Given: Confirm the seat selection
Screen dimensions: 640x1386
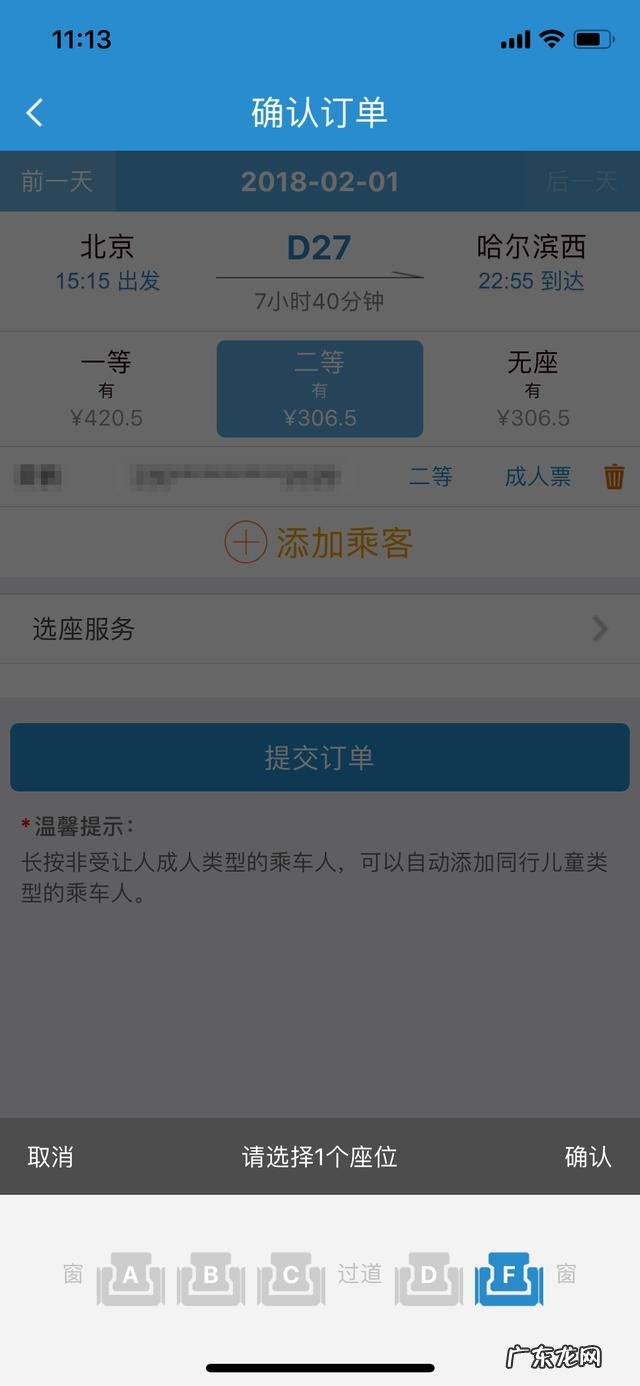Looking at the screenshot, I should [x=588, y=1157].
